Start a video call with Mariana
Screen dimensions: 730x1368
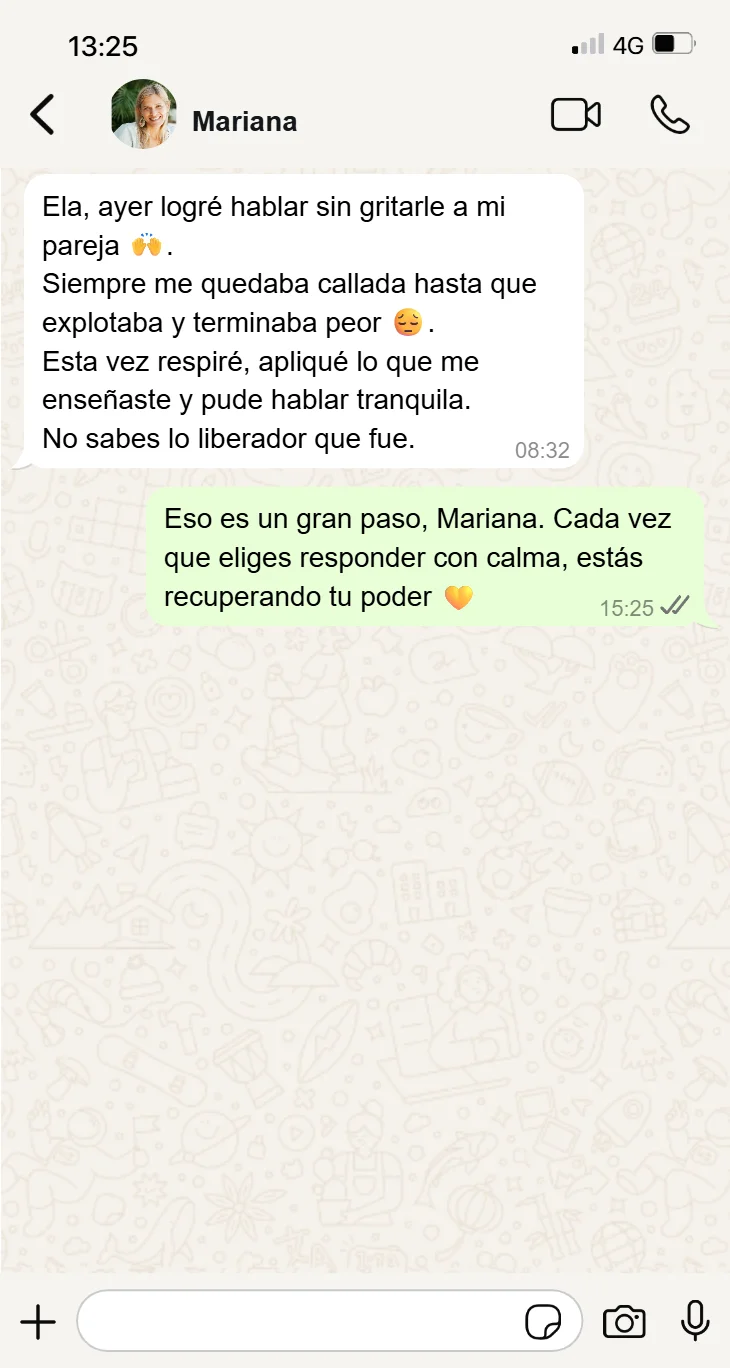pos(576,115)
